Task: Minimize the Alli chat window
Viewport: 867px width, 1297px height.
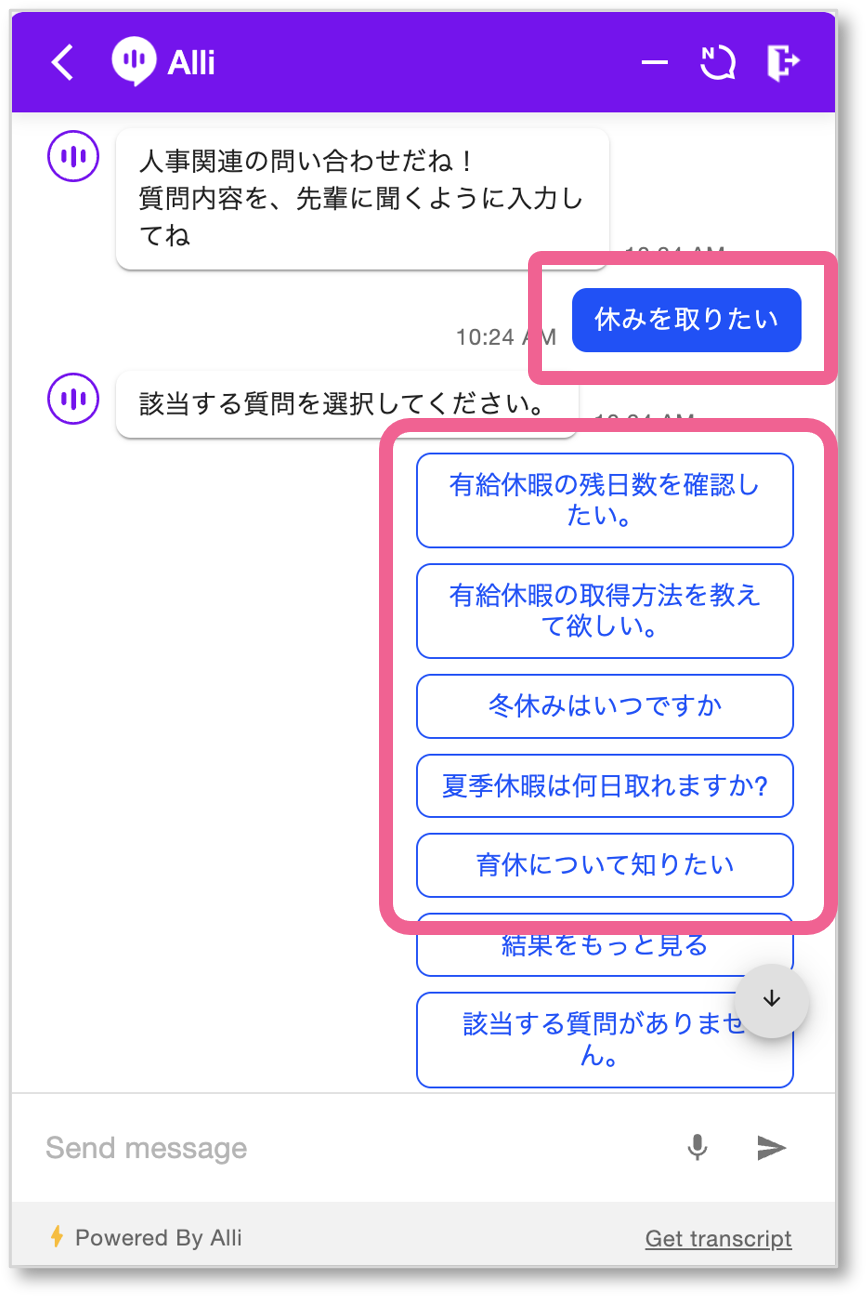Action: [654, 62]
